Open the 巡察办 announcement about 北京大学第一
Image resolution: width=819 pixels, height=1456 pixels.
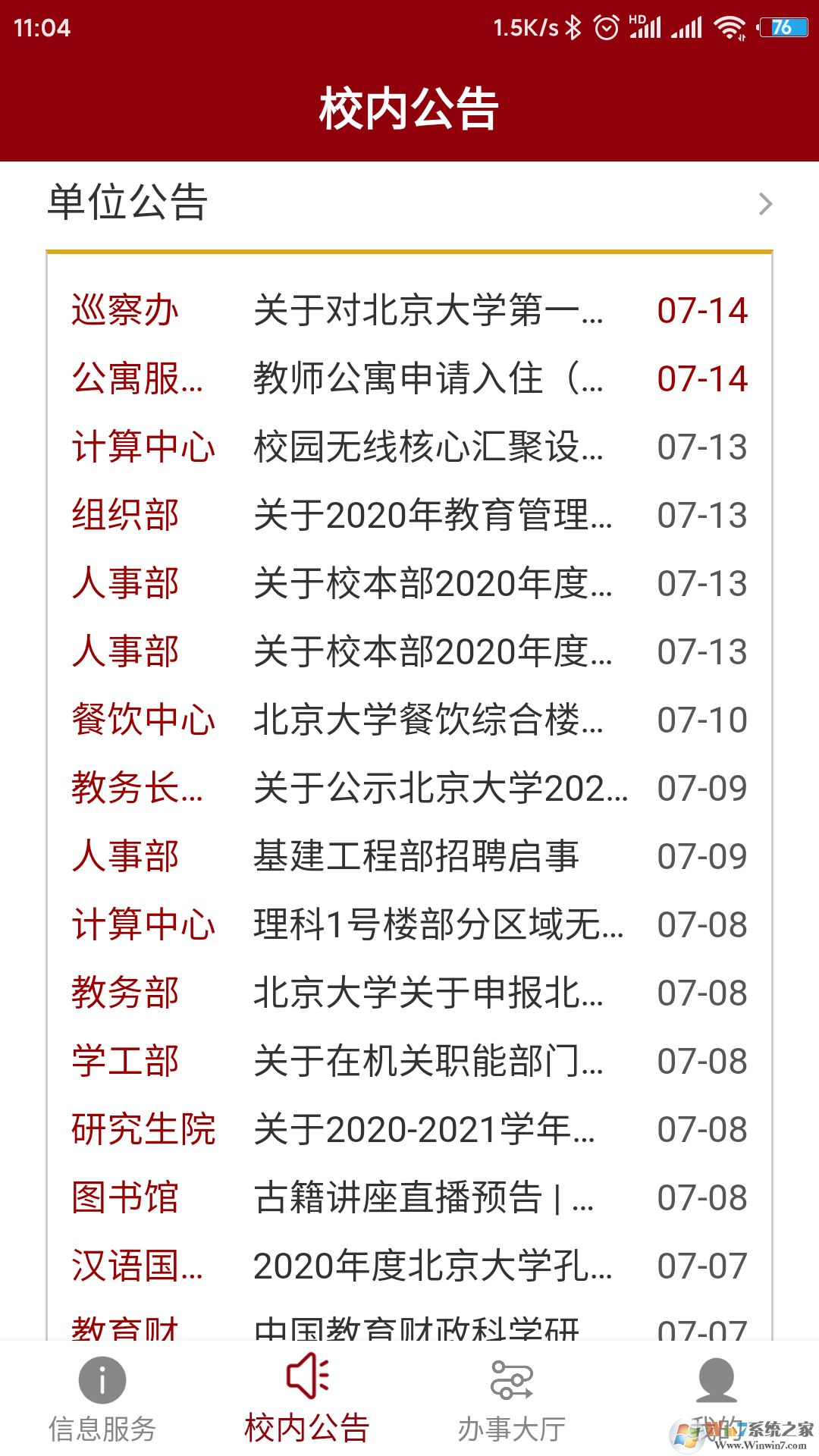pos(409,309)
